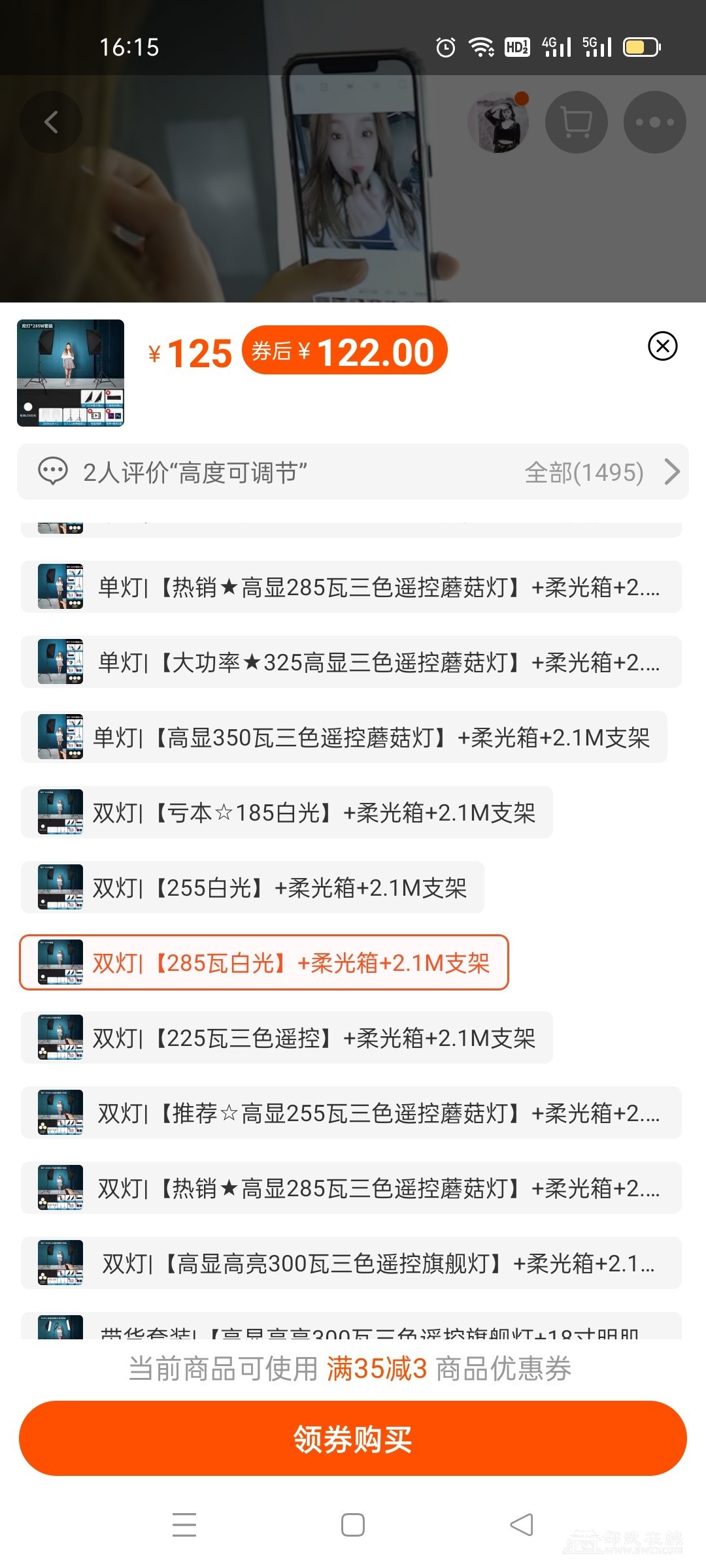Choose 双灯 亏本 185白光 option
706x1568 pixels.
[x=287, y=813]
